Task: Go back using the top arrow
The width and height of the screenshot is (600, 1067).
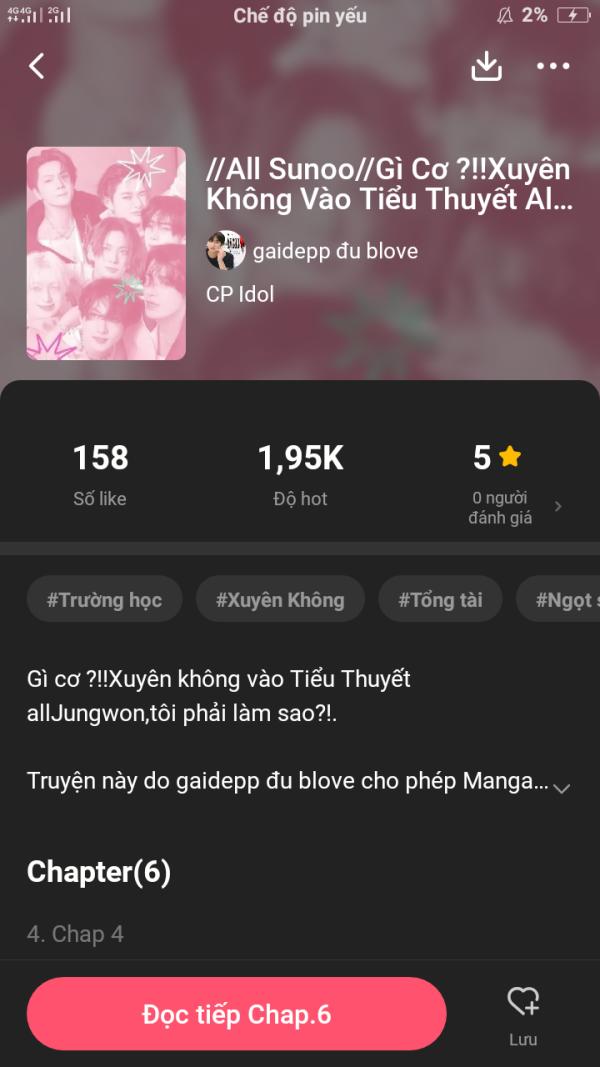Action: tap(37, 66)
